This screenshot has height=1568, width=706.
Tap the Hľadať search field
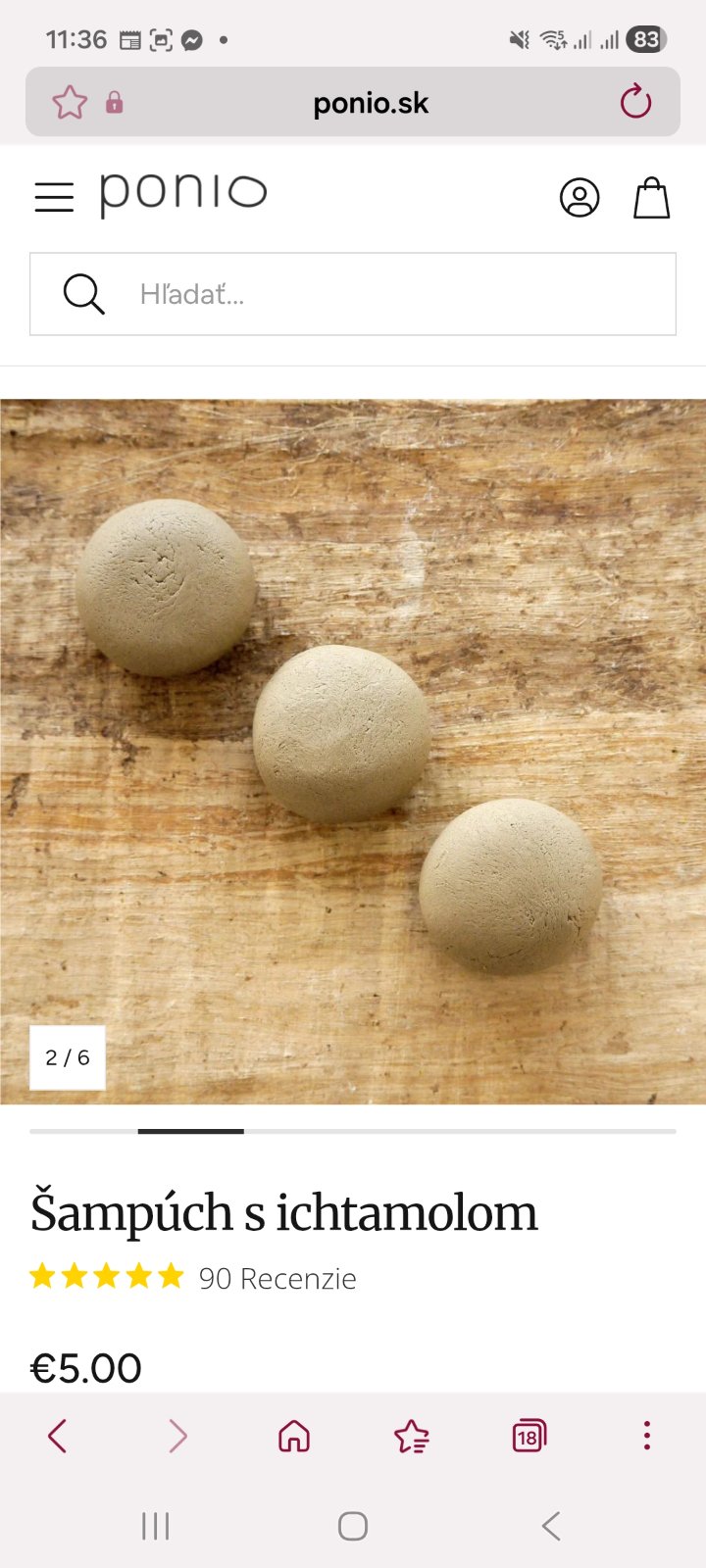[x=353, y=294]
